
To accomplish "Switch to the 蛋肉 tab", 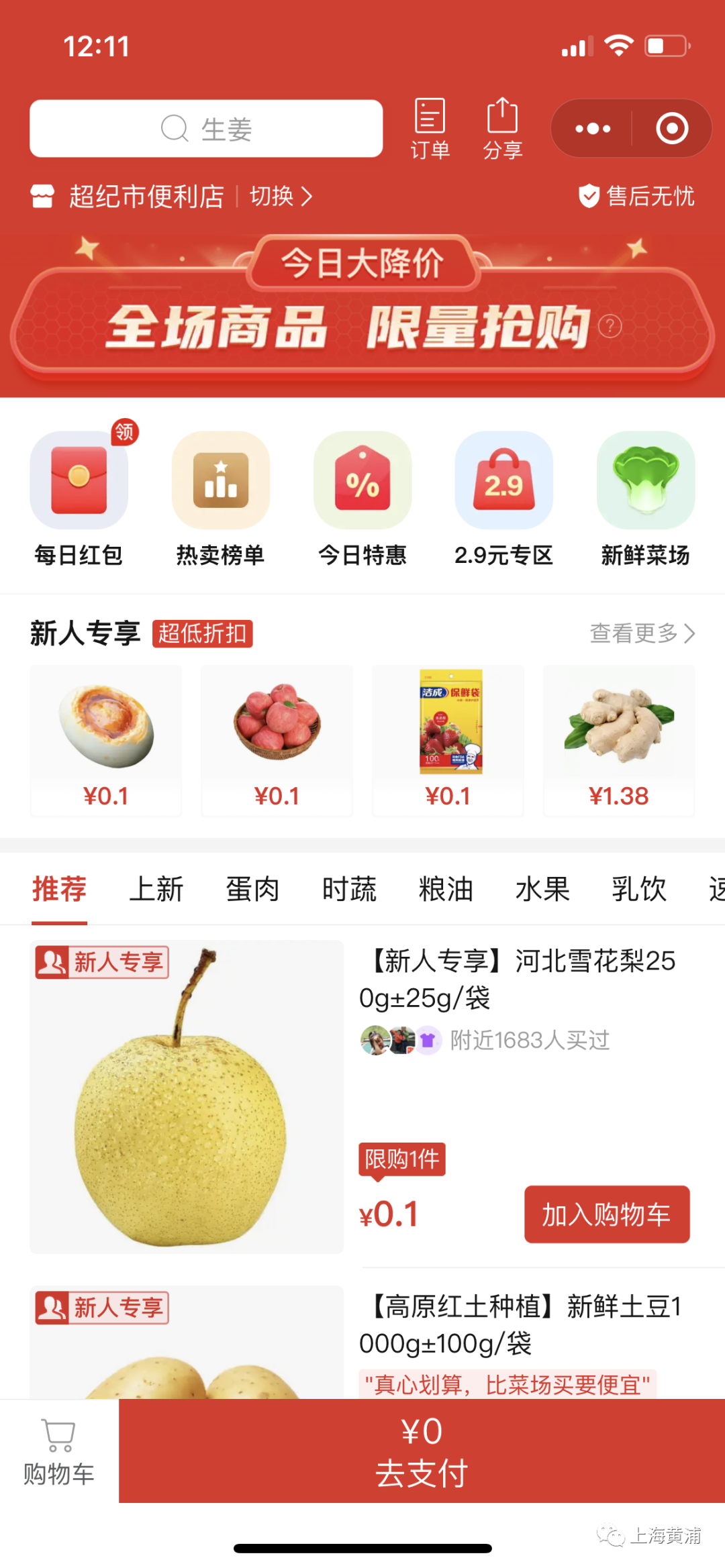I will pyautogui.click(x=252, y=890).
